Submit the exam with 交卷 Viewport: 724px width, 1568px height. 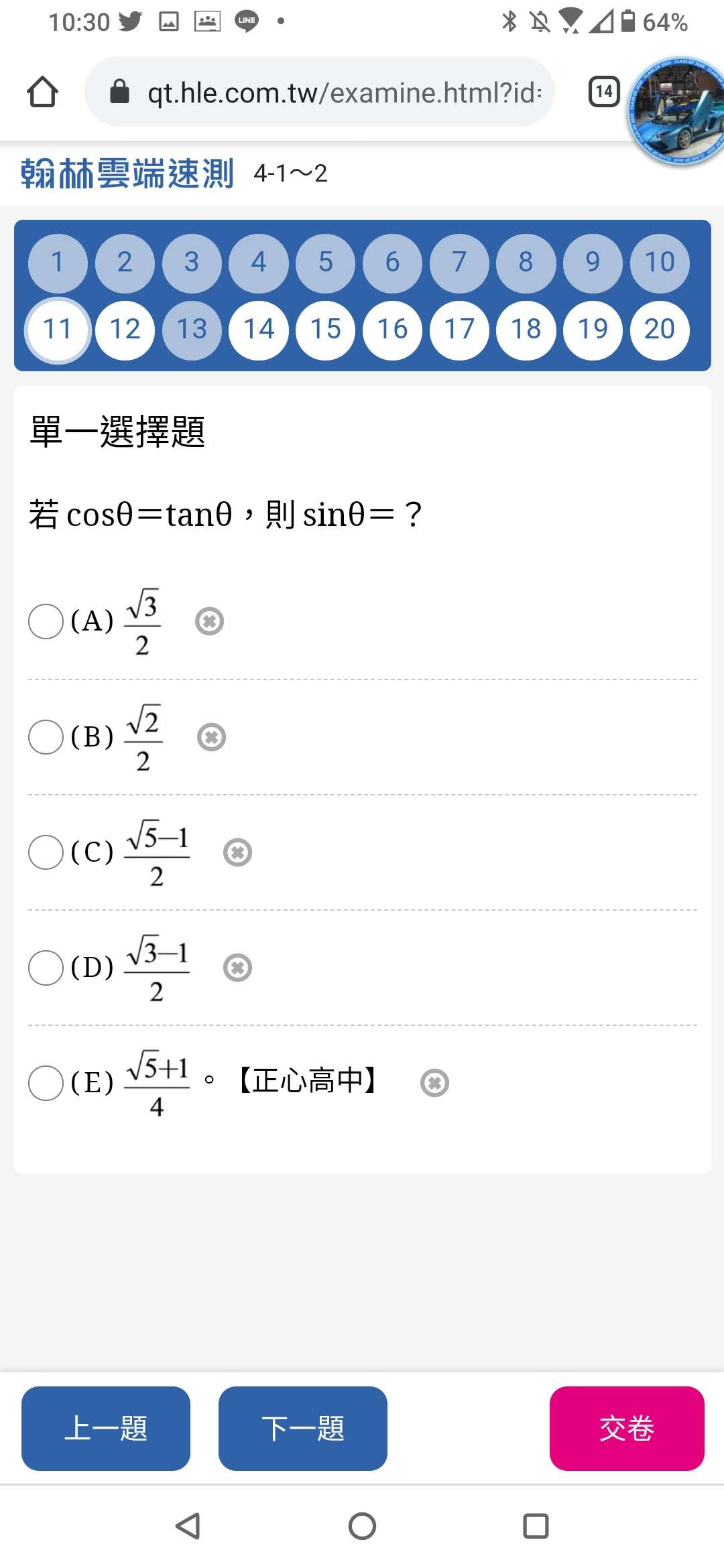tap(627, 1429)
